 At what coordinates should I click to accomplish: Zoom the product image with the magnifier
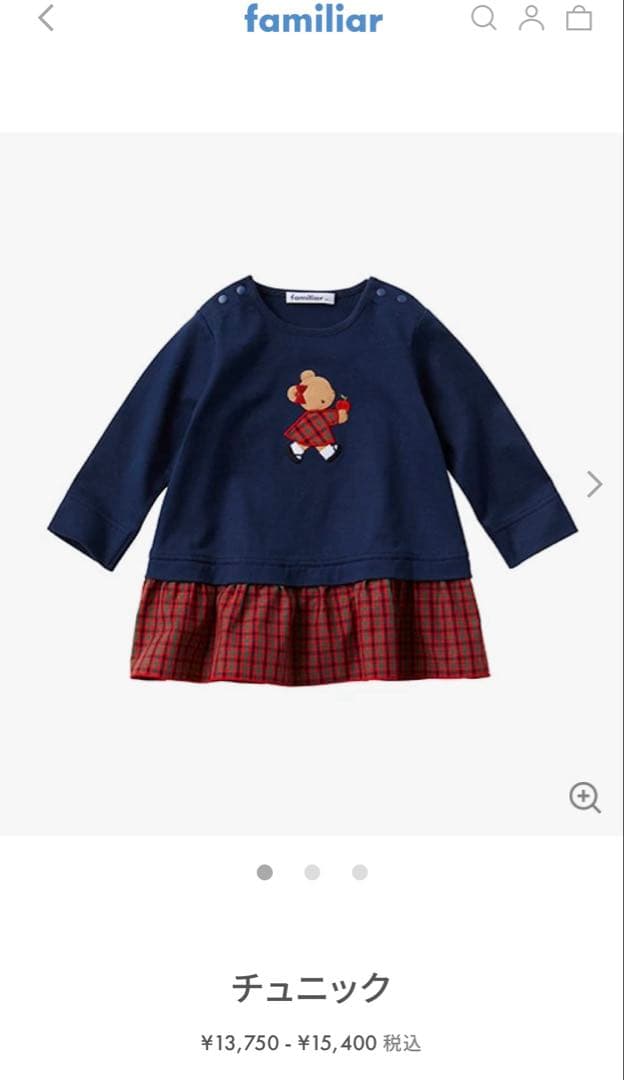tap(584, 797)
